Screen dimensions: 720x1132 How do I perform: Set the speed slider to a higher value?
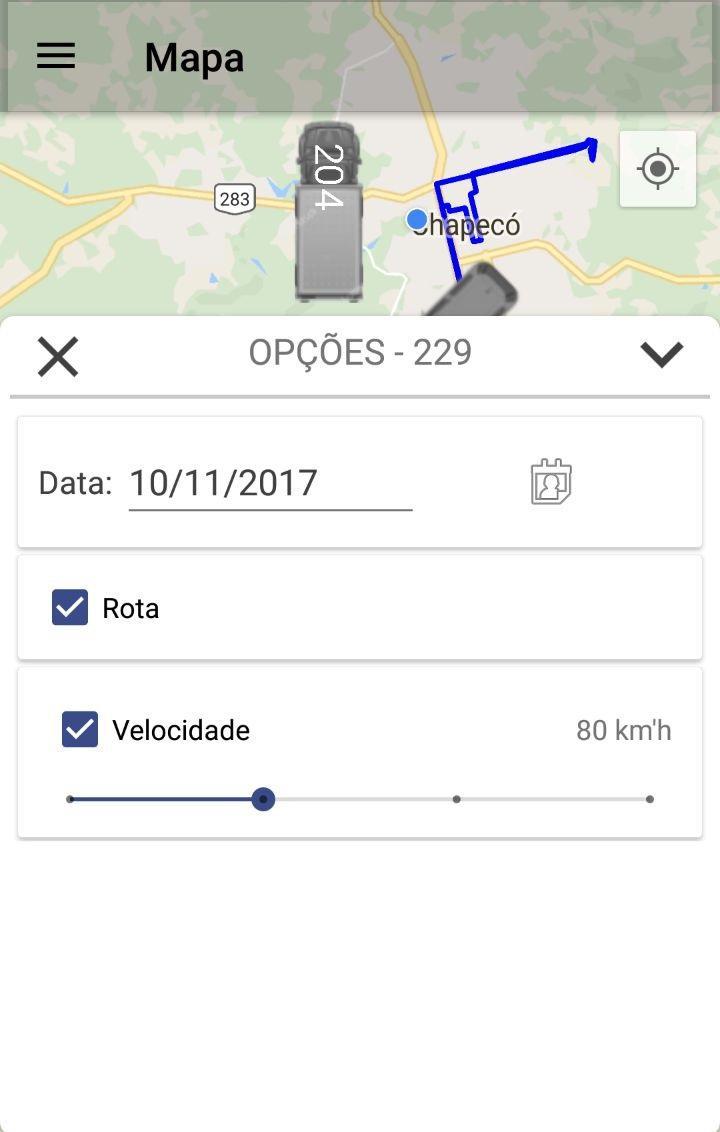pos(457,798)
